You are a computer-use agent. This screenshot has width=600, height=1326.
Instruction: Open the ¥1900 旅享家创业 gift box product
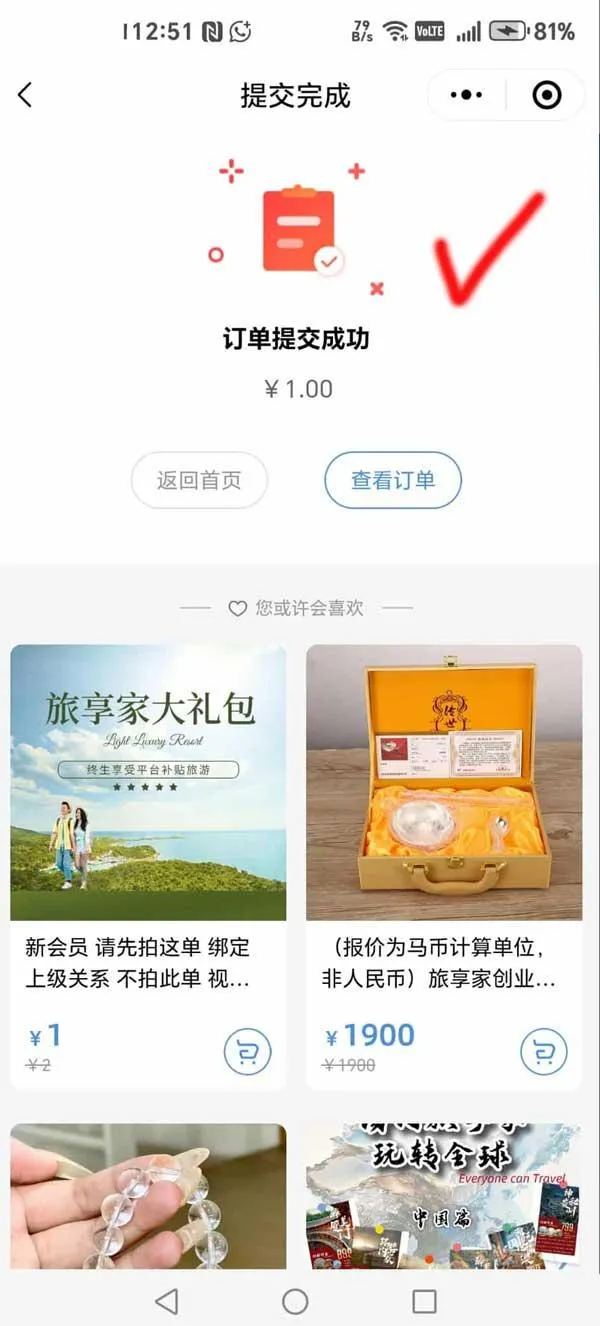(x=443, y=782)
